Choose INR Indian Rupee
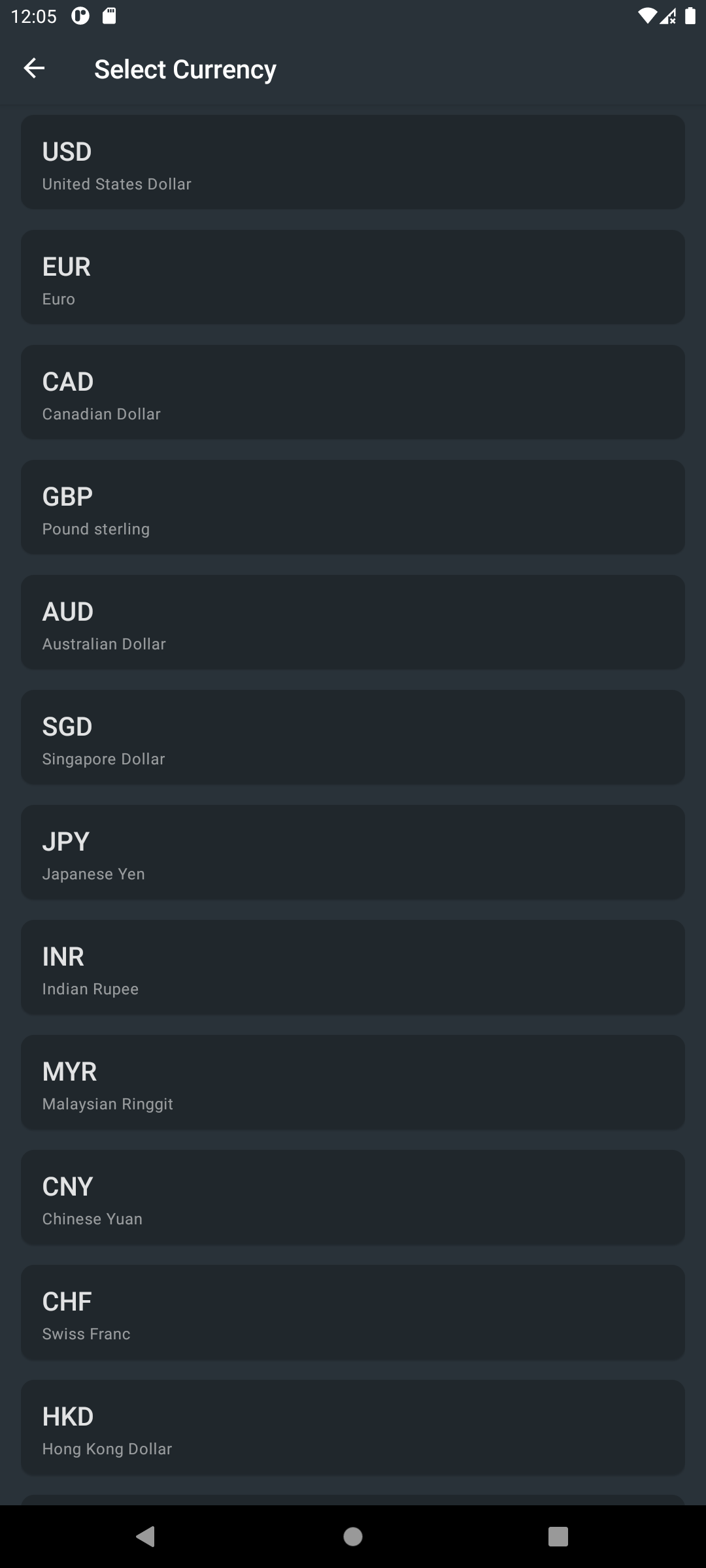 353,968
